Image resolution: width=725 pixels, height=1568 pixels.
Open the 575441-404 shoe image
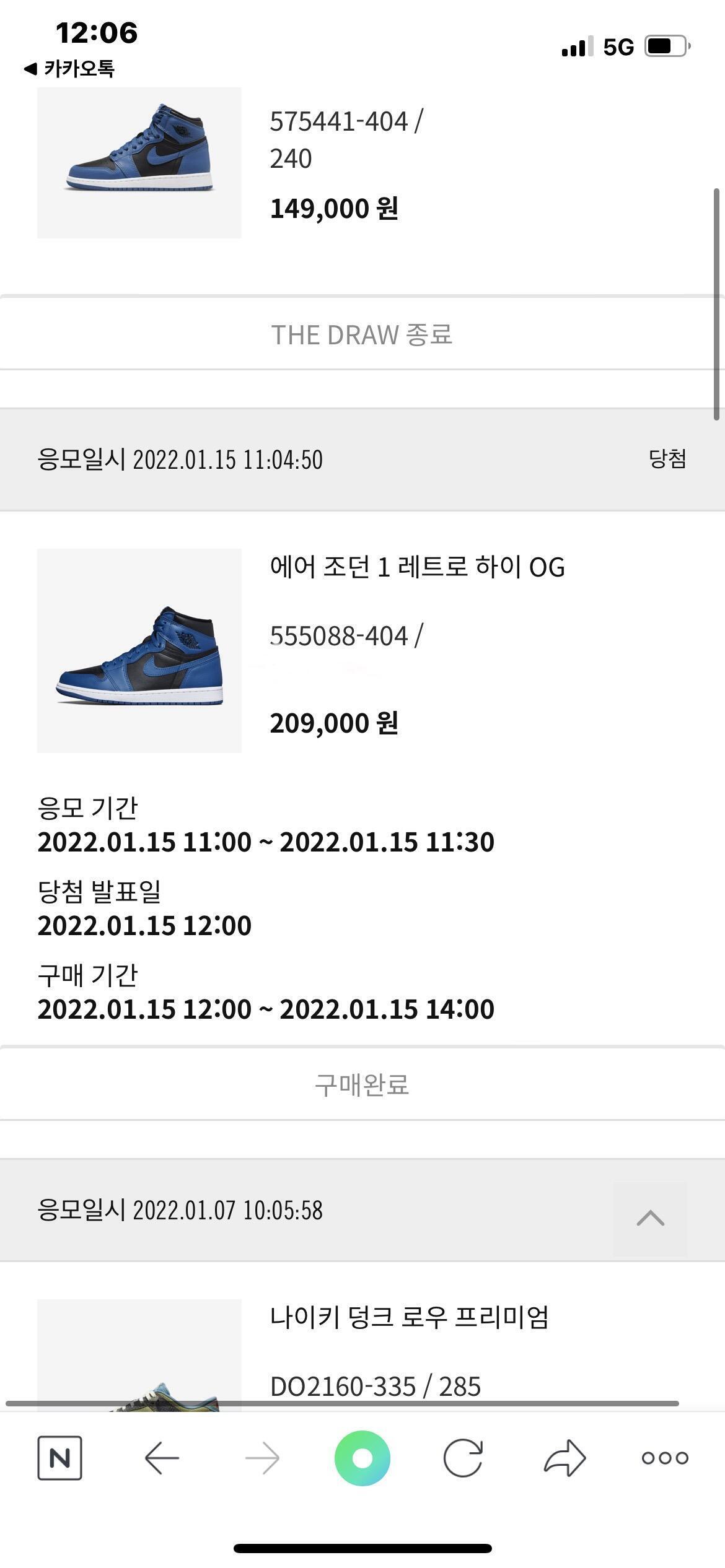(139, 162)
